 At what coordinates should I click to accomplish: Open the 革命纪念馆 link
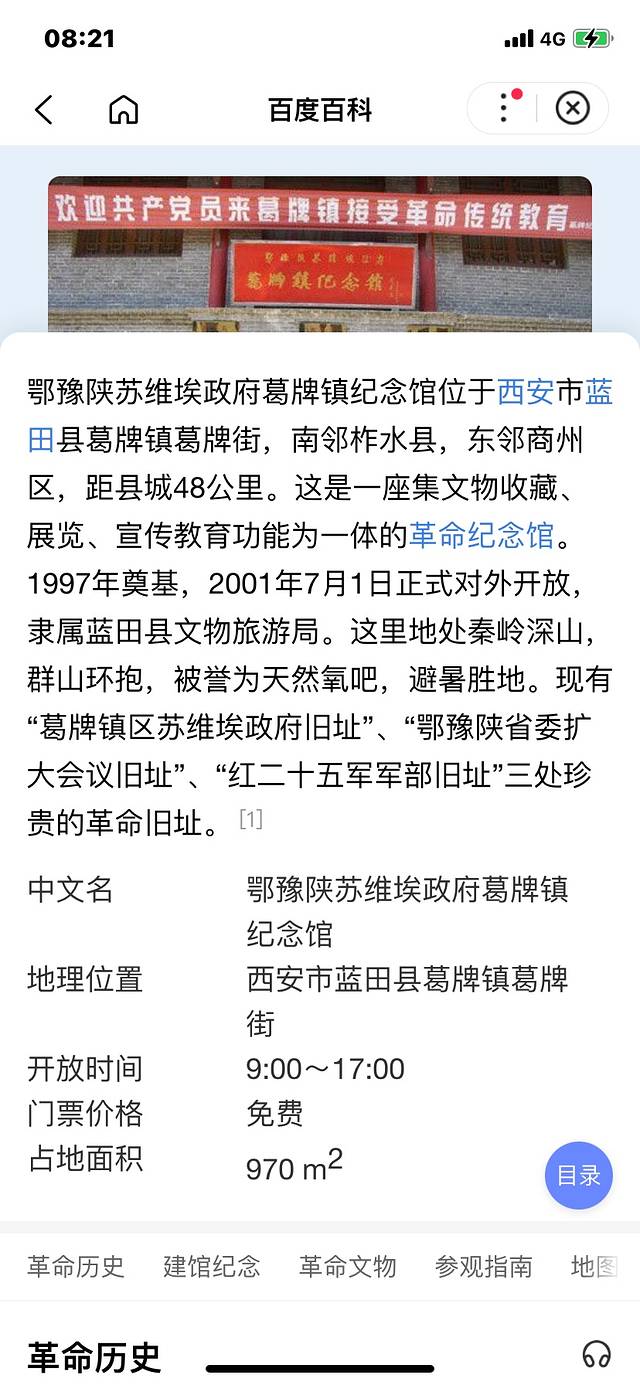point(482,536)
